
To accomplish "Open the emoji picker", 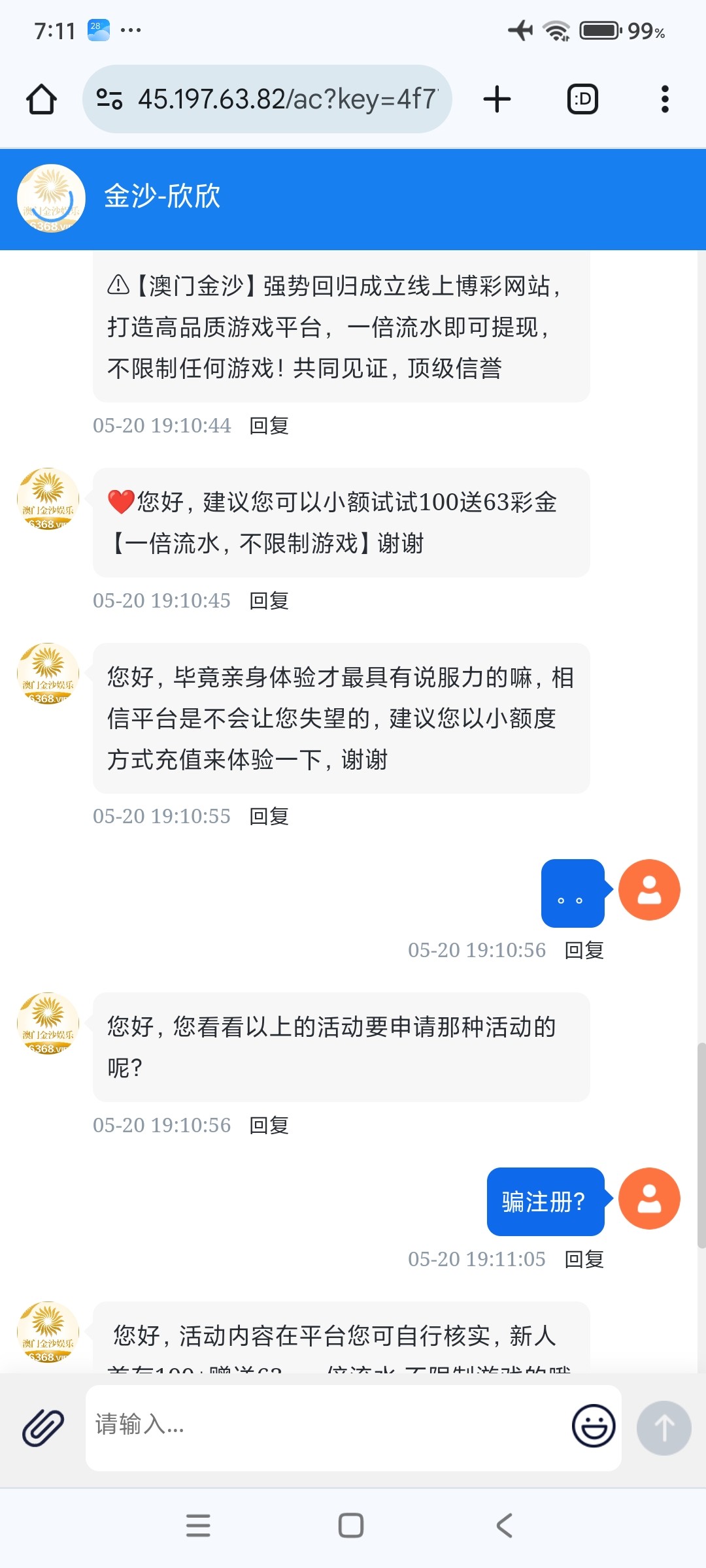I will (x=593, y=1426).
